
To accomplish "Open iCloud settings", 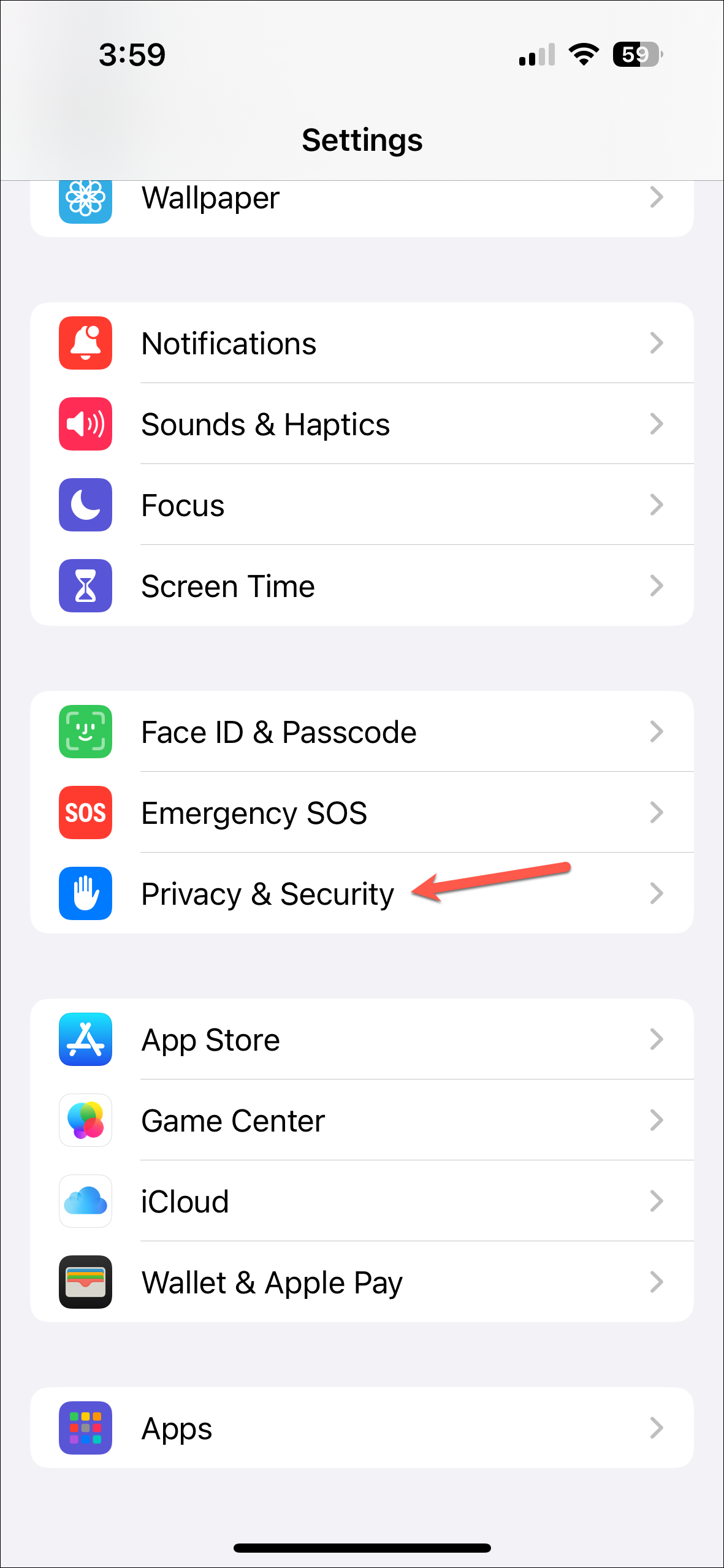I will tap(362, 1201).
